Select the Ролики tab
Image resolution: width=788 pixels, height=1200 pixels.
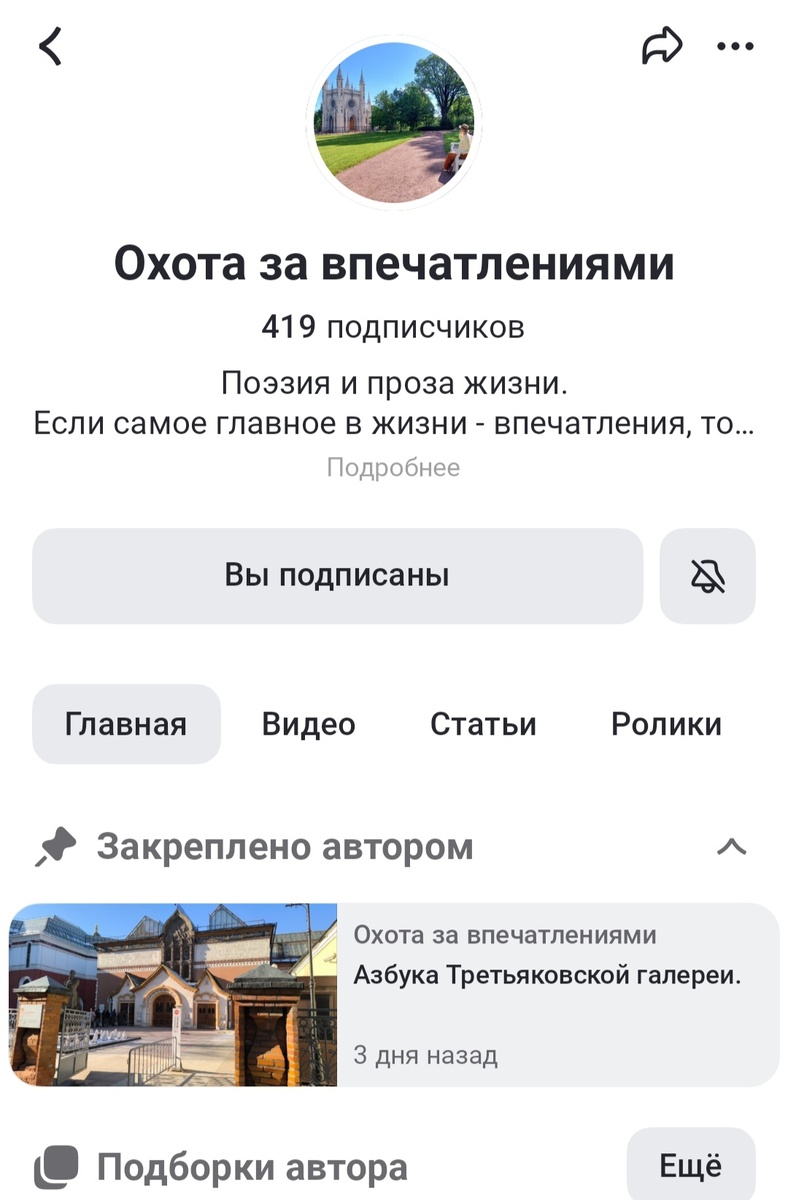click(x=667, y=723)
